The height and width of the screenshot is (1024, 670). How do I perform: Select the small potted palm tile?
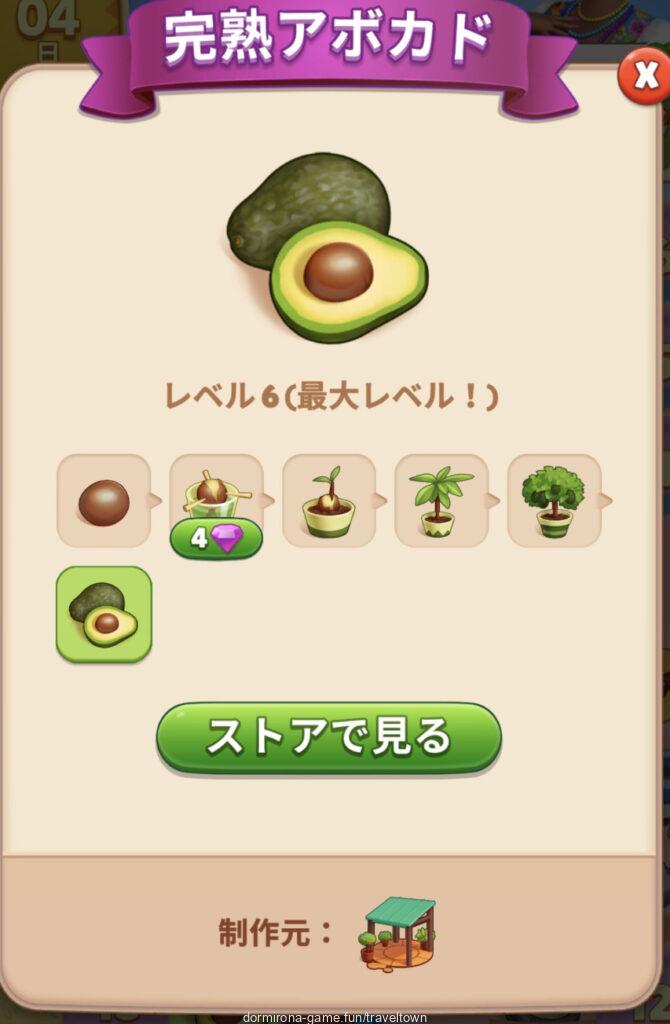pos(441,500)
